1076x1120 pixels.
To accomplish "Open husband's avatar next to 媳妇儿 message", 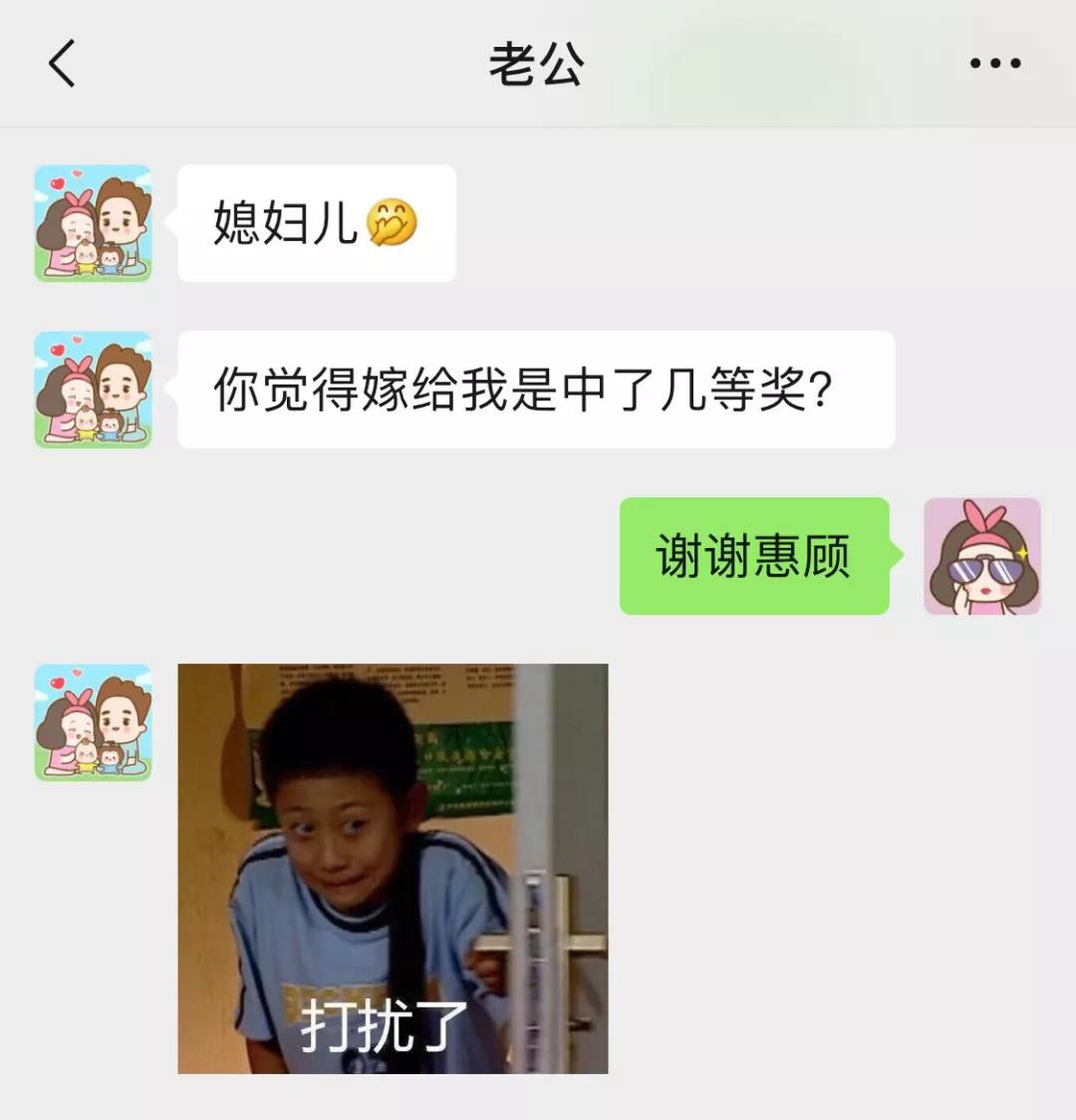I will (x=93, y=223).
